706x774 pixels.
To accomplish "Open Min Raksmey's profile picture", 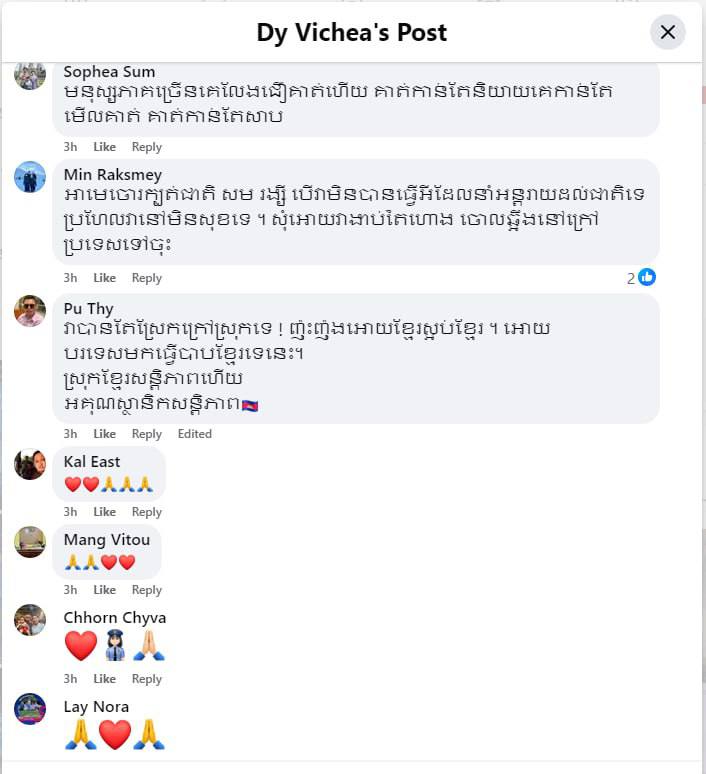I will (30, 177).
